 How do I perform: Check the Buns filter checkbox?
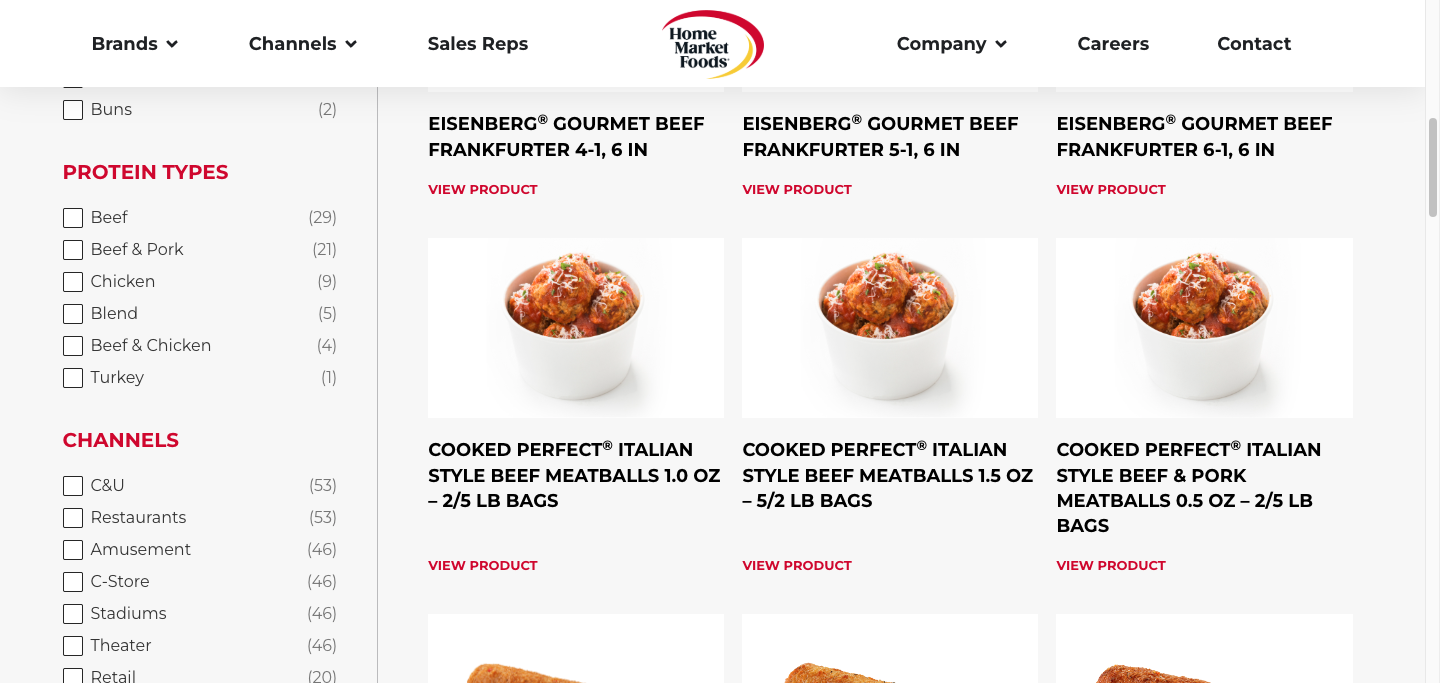(73, 110)
